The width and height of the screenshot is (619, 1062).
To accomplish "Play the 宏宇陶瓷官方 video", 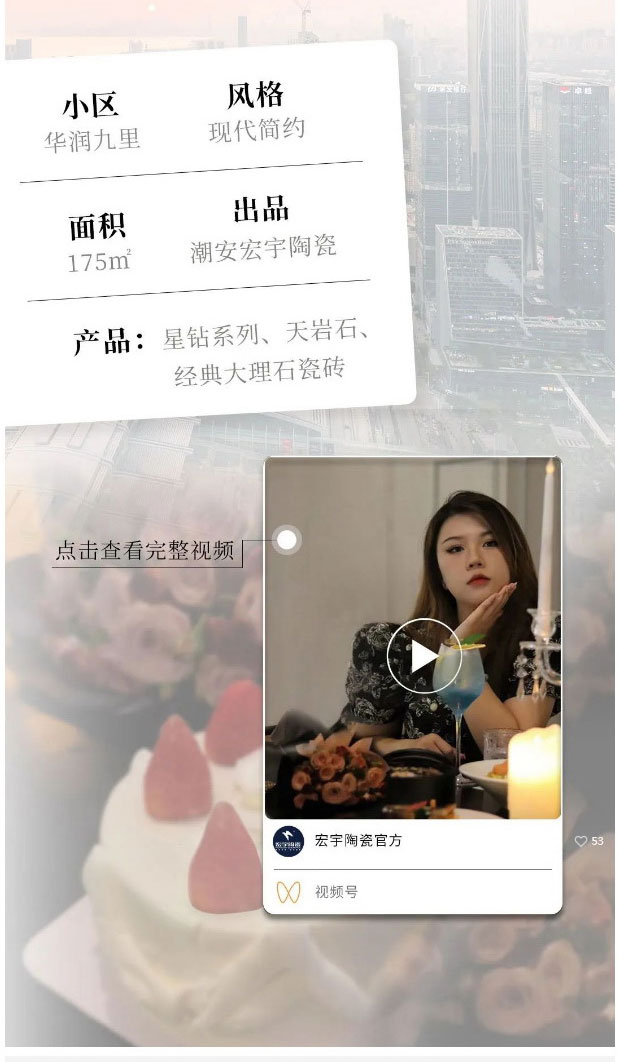I will tap(423, 655).
